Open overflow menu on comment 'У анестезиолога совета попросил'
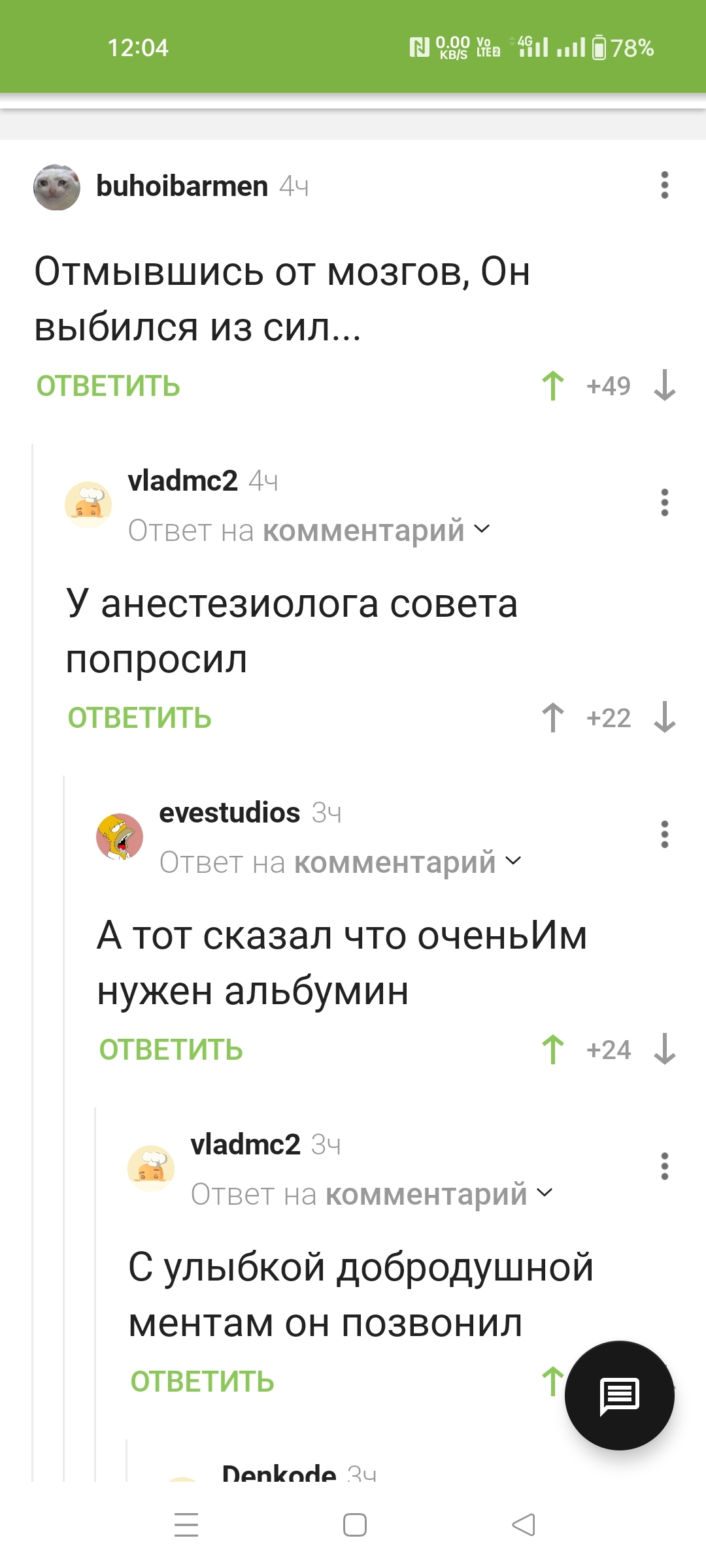 [665, 502]
